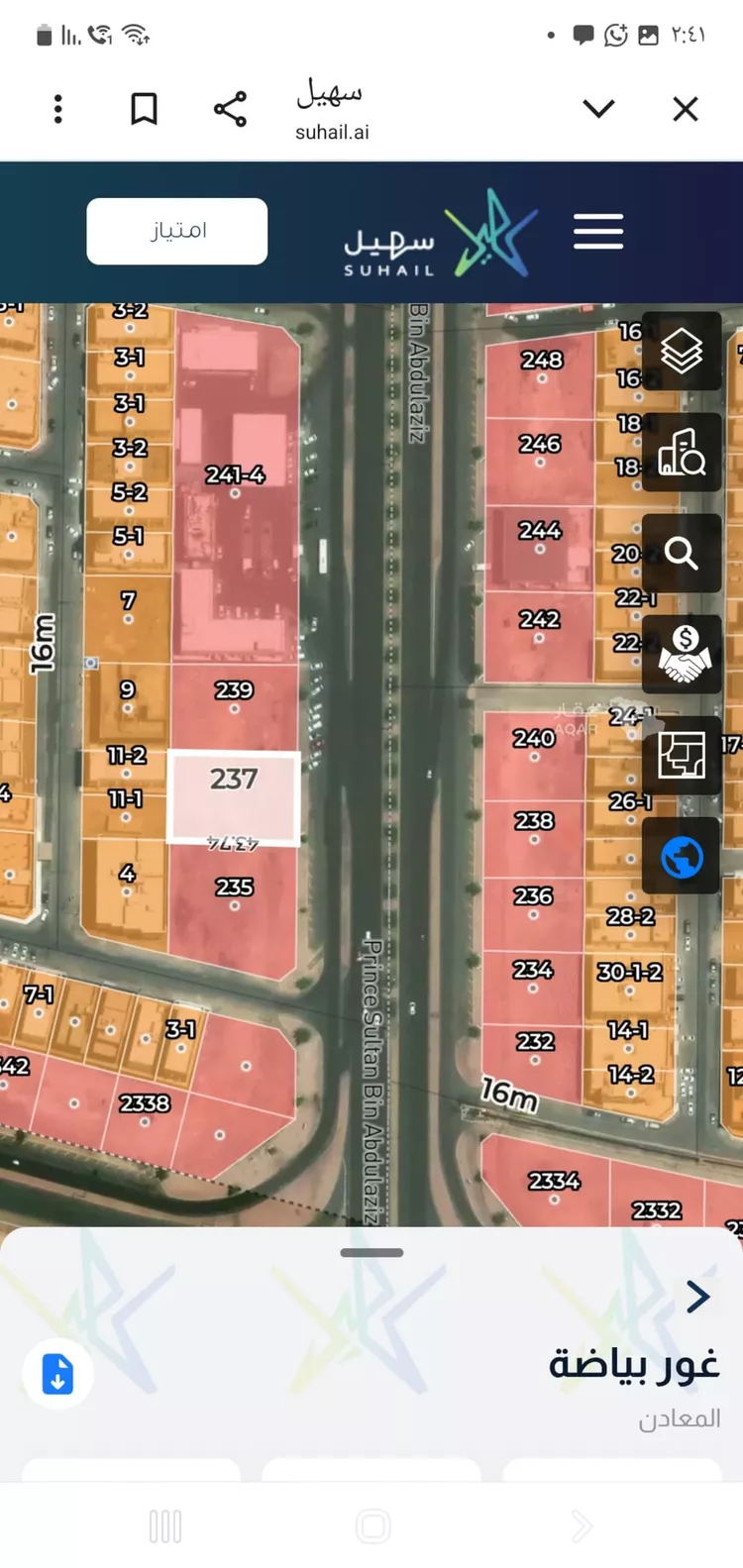
Task: Tap the امتياز button
Action: (177, 231)
